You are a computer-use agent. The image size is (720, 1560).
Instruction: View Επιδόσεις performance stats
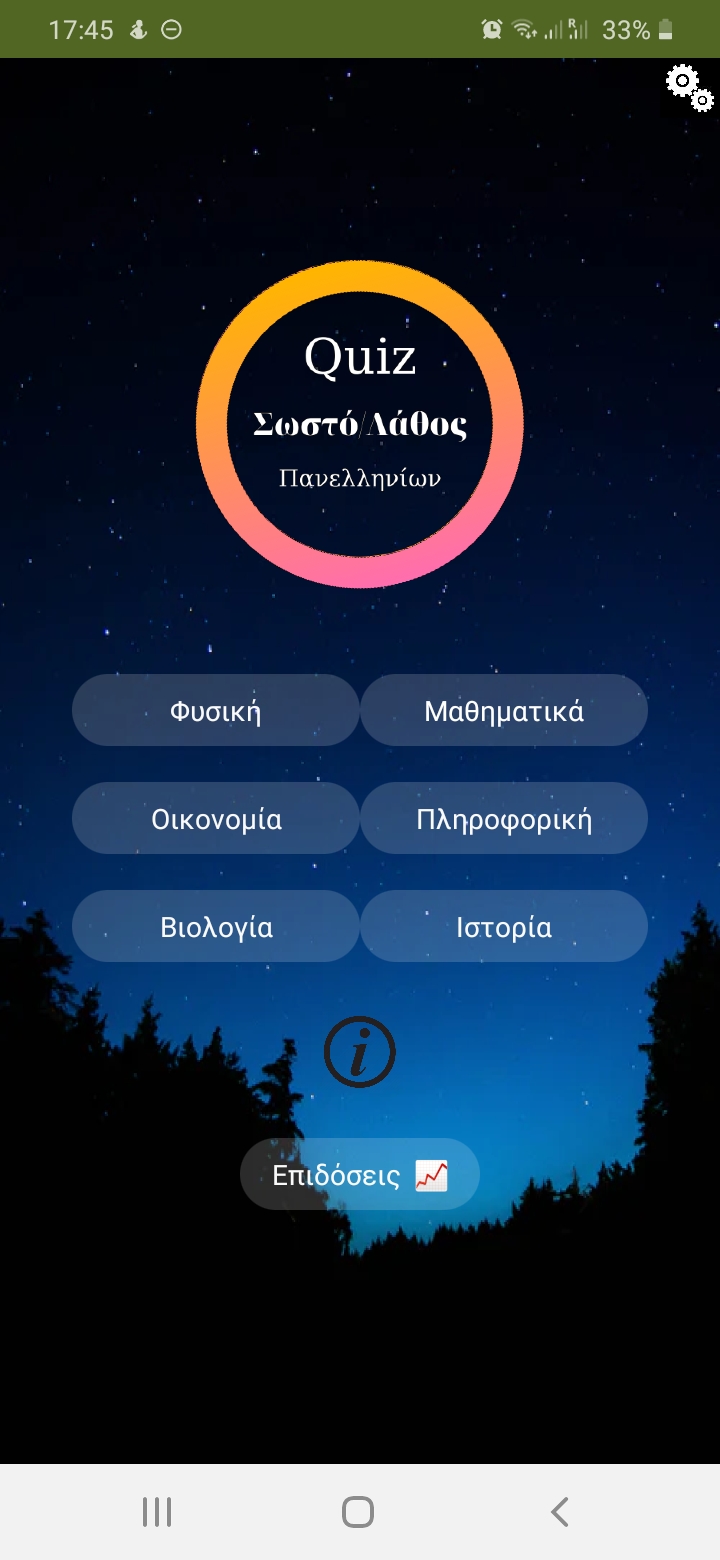[x=360, y=1175]
